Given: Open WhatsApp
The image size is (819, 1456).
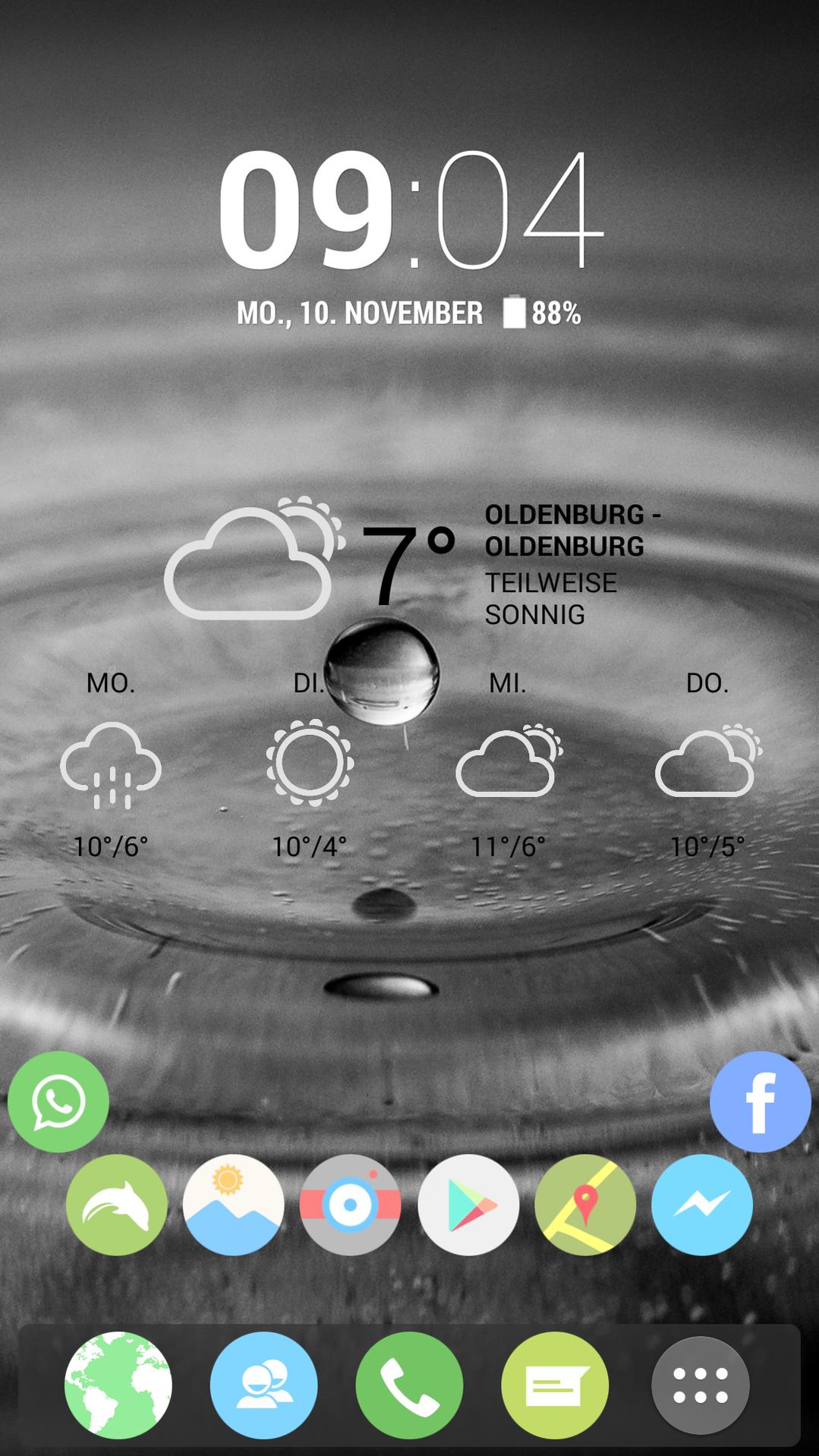Looking at the screenshot, I should pyautogui.click(x=58, y=1101).
